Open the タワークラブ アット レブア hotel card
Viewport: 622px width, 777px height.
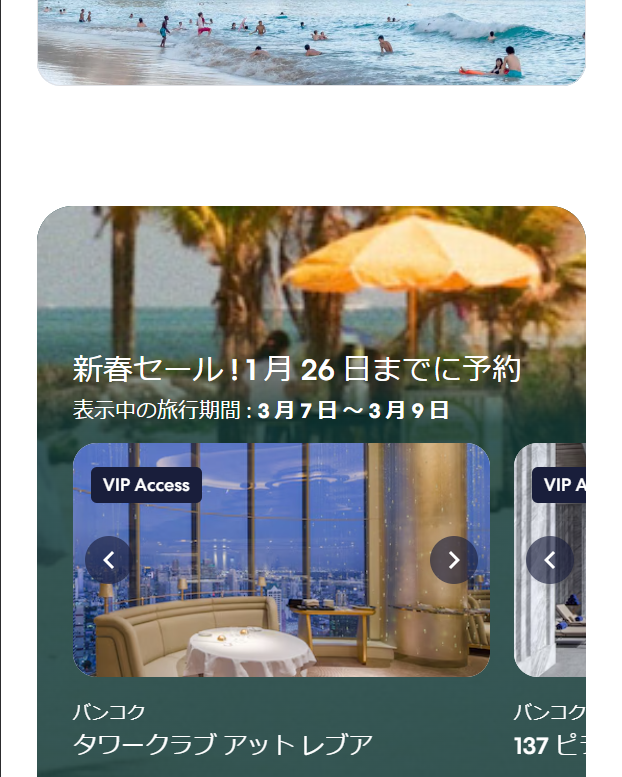click(x=222, y=744)
